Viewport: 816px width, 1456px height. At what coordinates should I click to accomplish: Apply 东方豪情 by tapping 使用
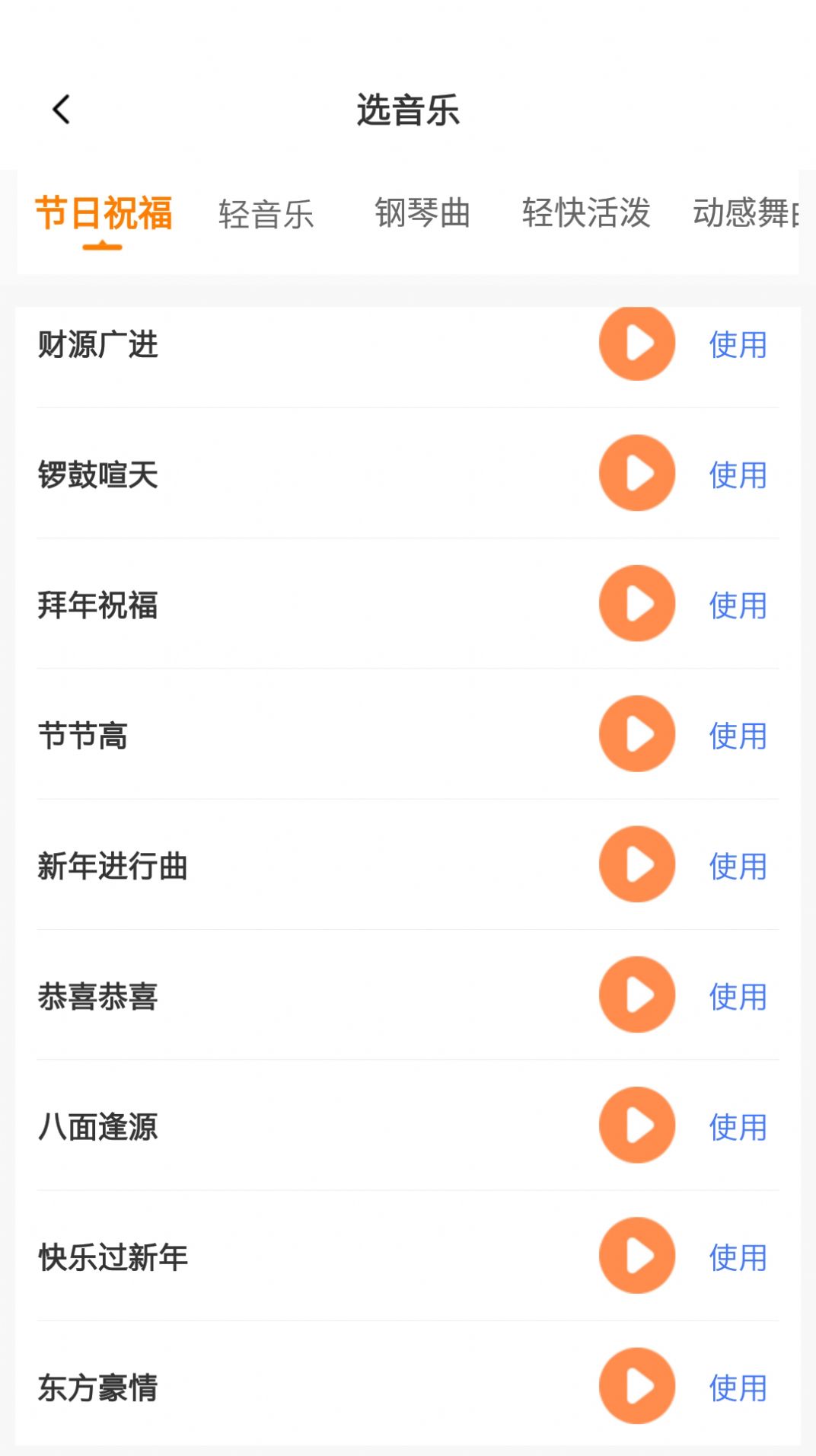[738, 1389]
